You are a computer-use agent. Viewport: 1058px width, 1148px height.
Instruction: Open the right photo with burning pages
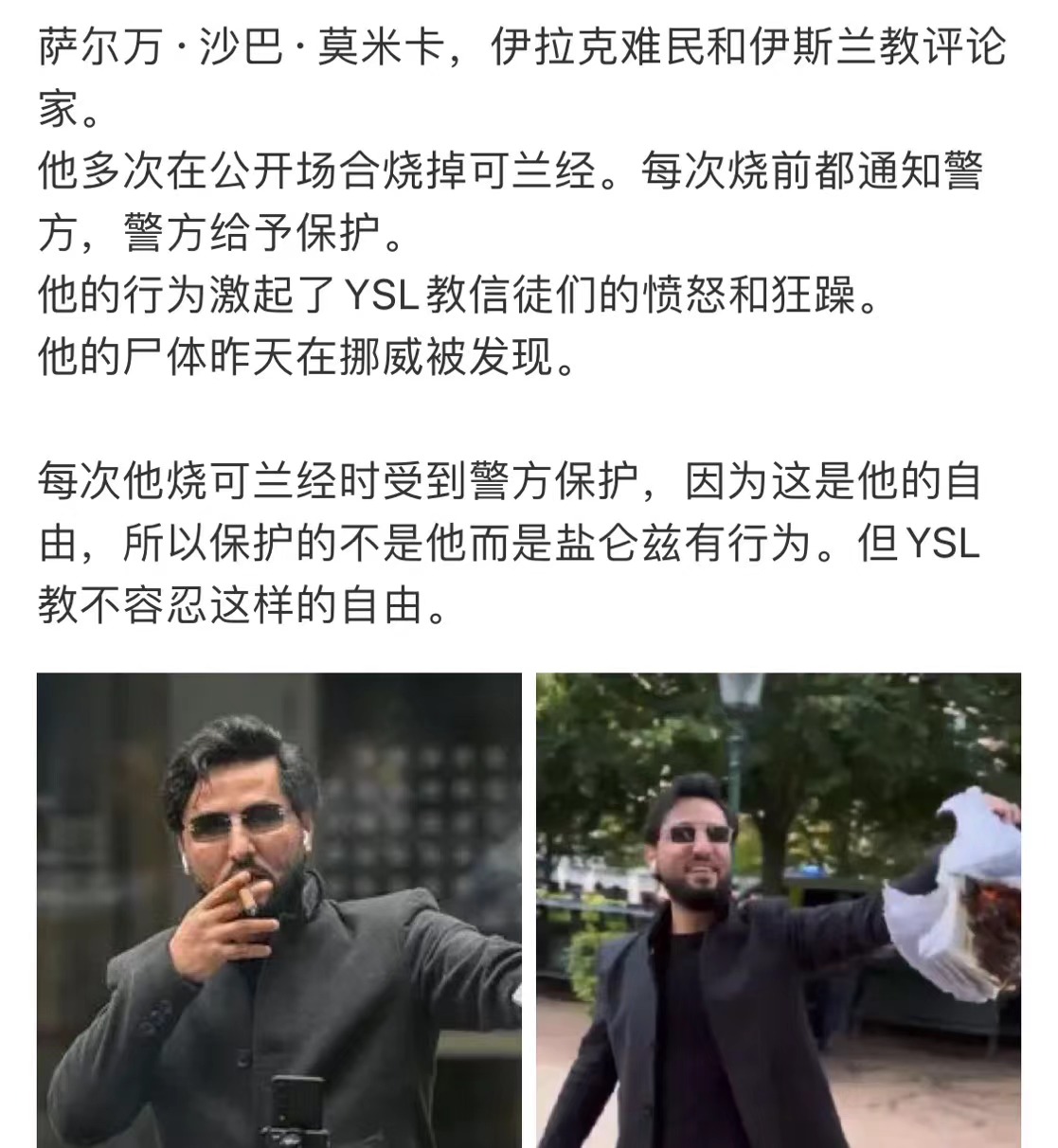click(x=779, y=909)
